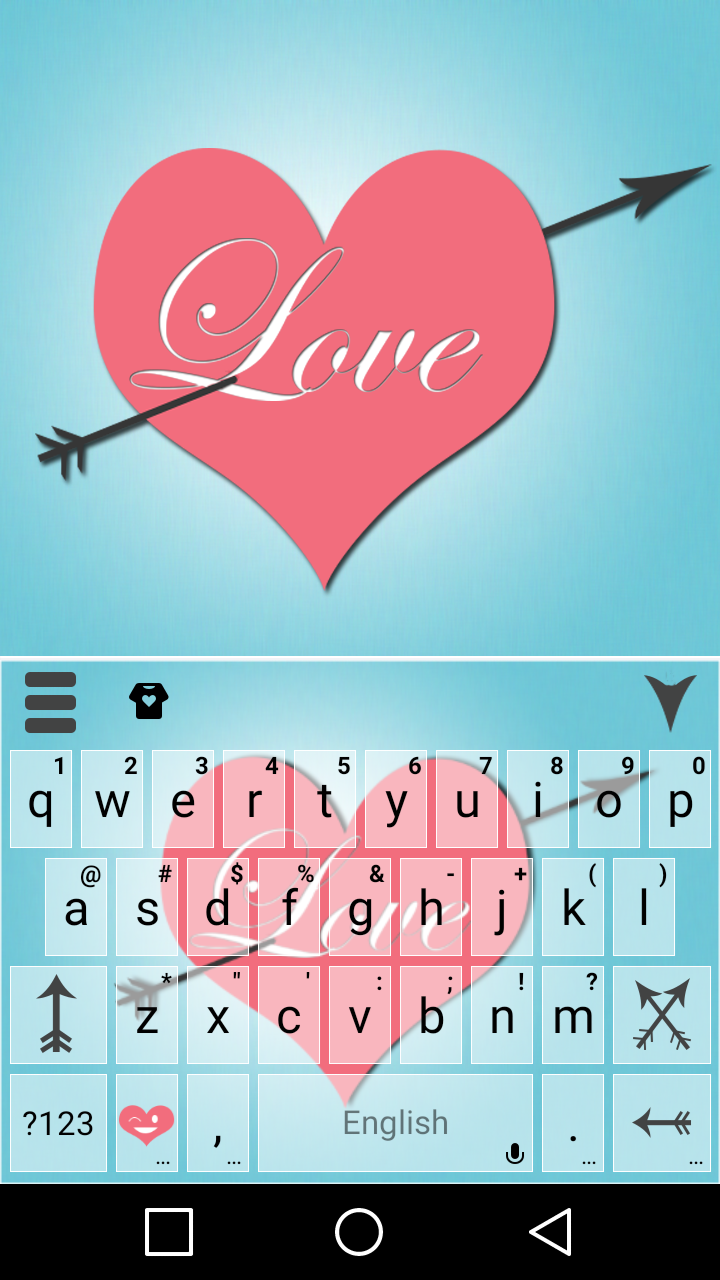The image size is (720, 1280).
Task: Collapse the keyboard with the down arrow
Action: coord(668,700)
